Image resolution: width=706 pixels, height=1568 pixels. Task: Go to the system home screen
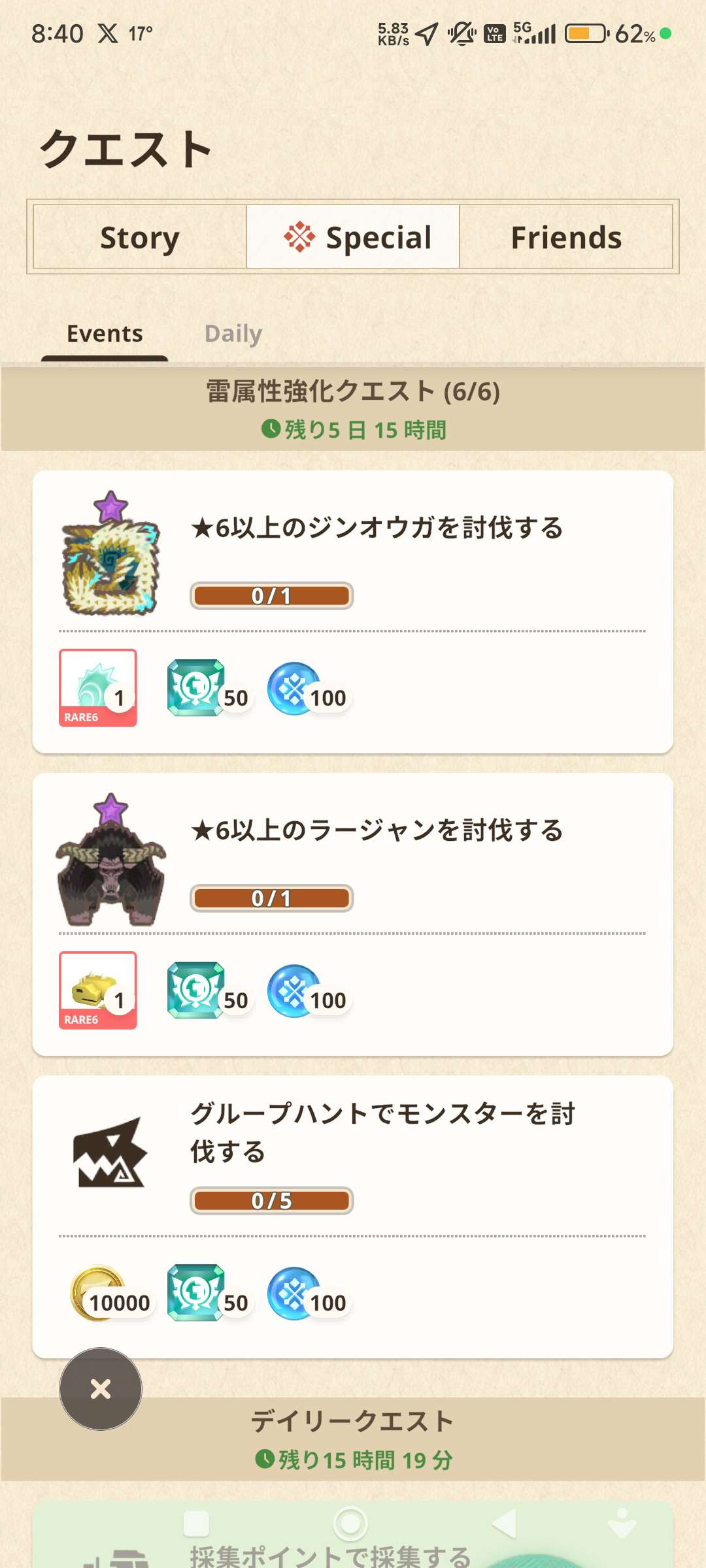click(x=350, y=1524)
